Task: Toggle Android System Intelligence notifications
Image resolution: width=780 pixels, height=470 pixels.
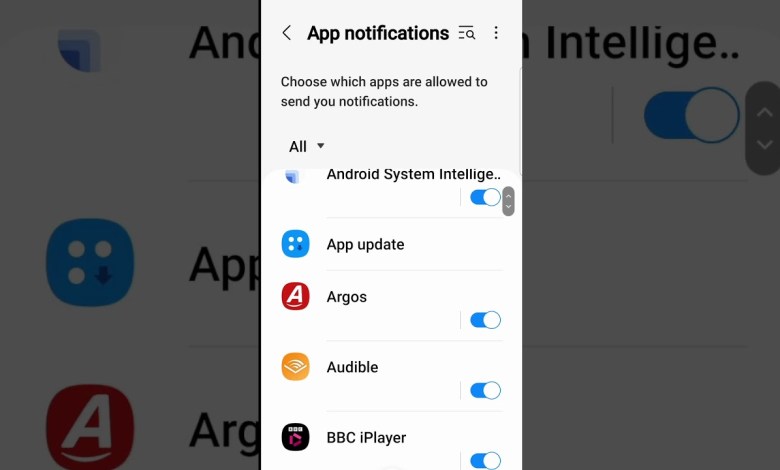Action: point(484,197)
